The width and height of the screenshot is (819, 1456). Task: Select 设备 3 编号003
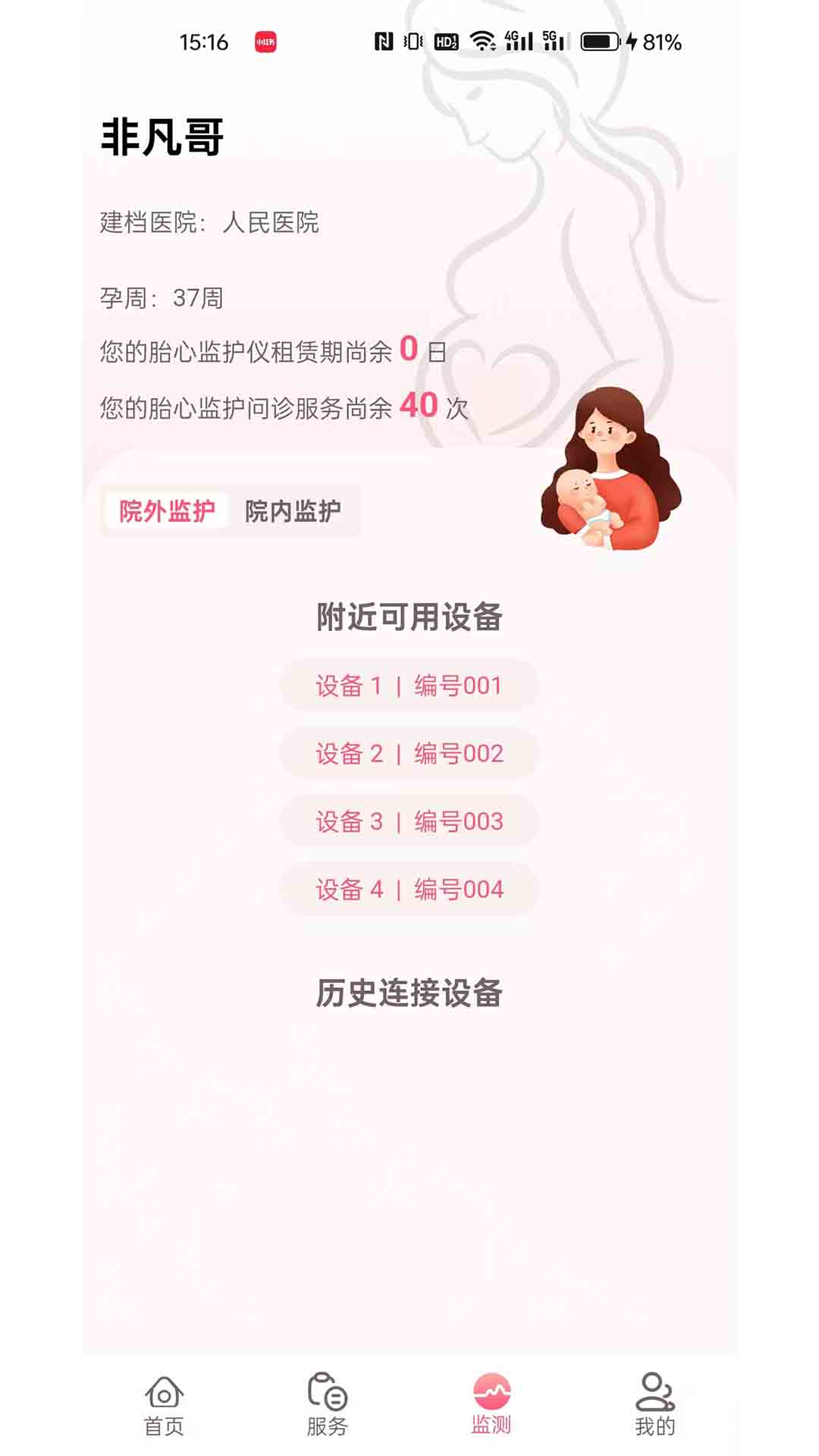click(x=409, y=820)
